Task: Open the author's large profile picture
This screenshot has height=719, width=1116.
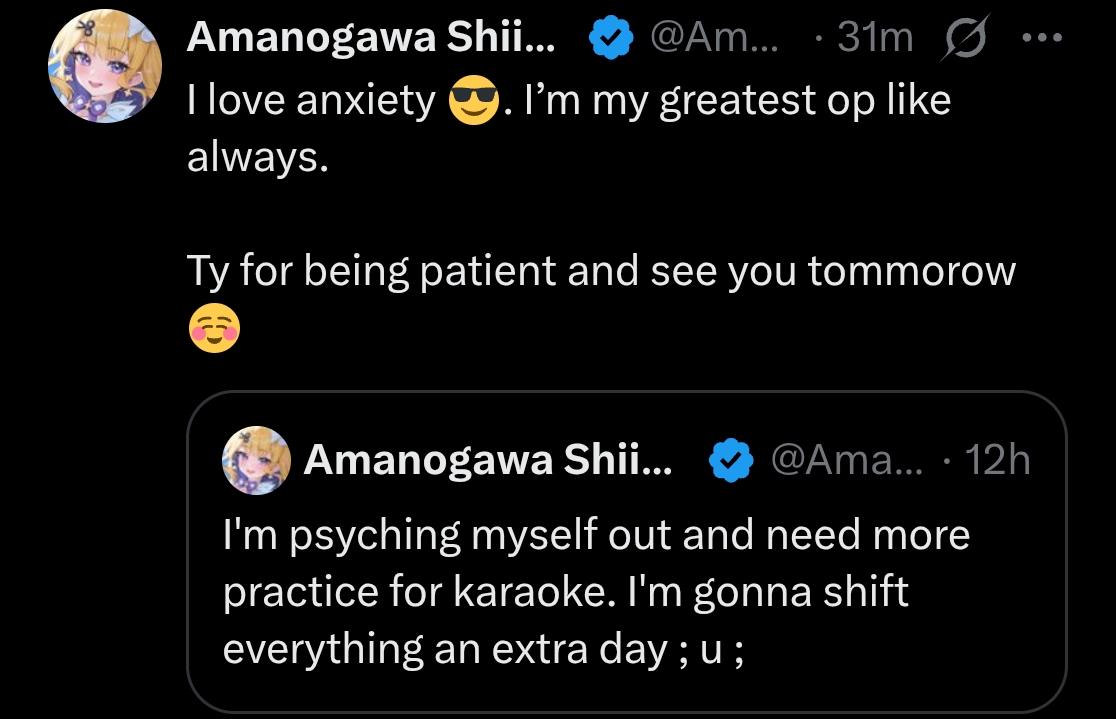Action: tap(105, 67)
